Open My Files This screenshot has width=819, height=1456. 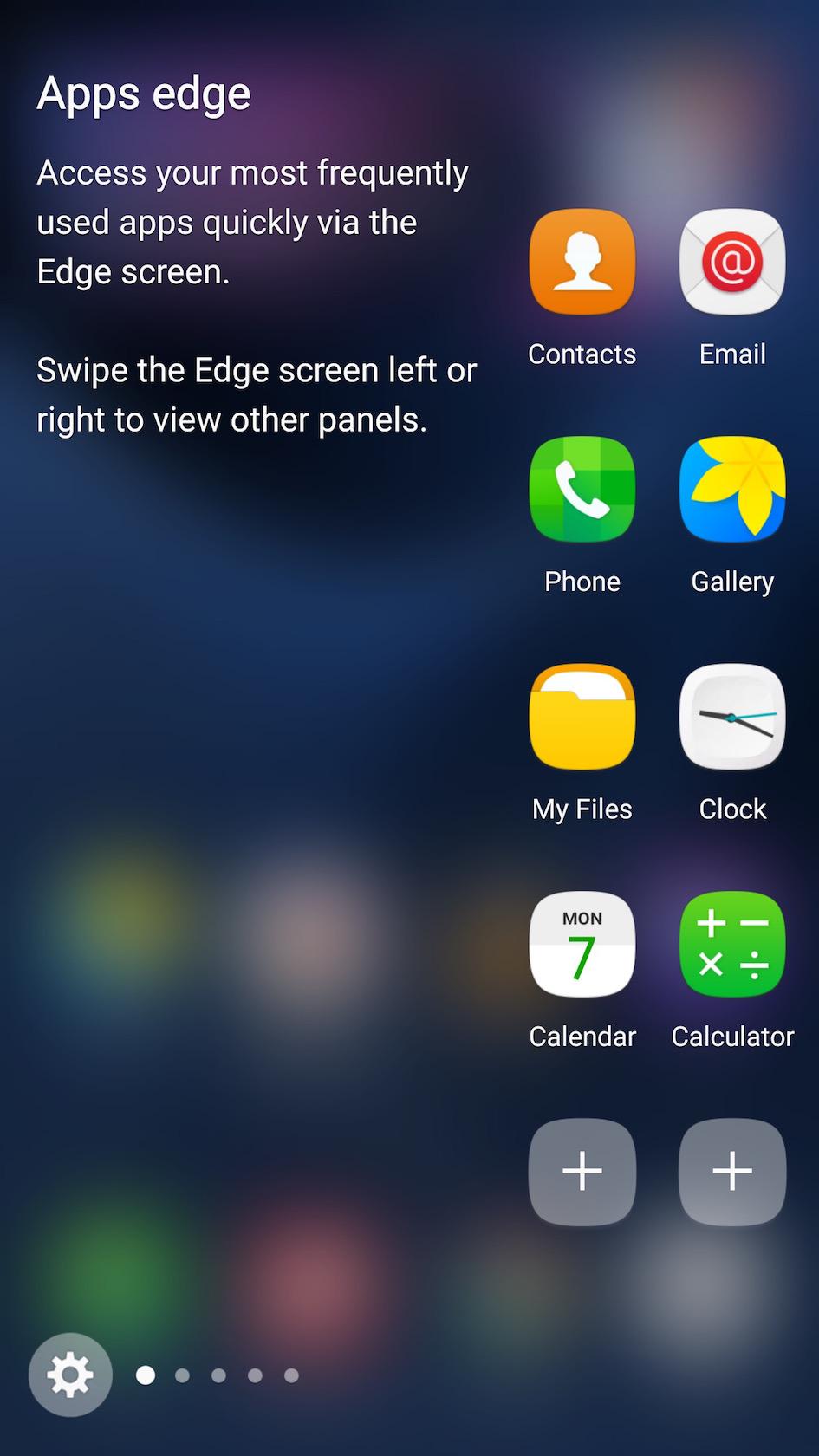tap(582, 718)
